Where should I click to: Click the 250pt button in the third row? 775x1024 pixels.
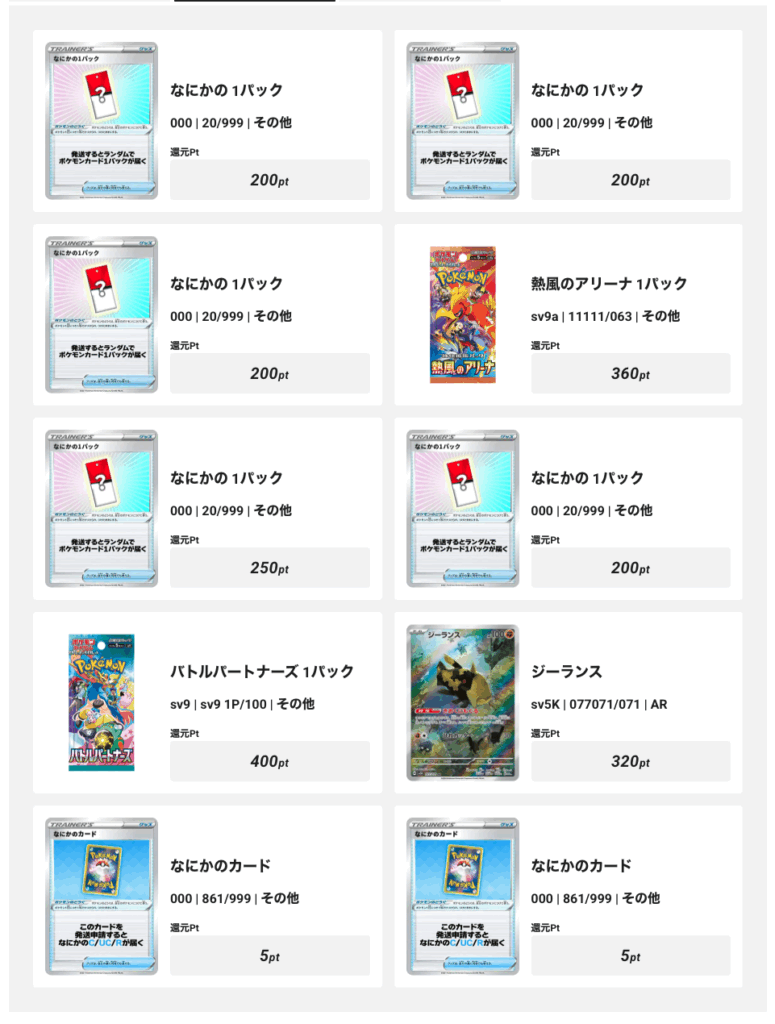click(268, 567)
